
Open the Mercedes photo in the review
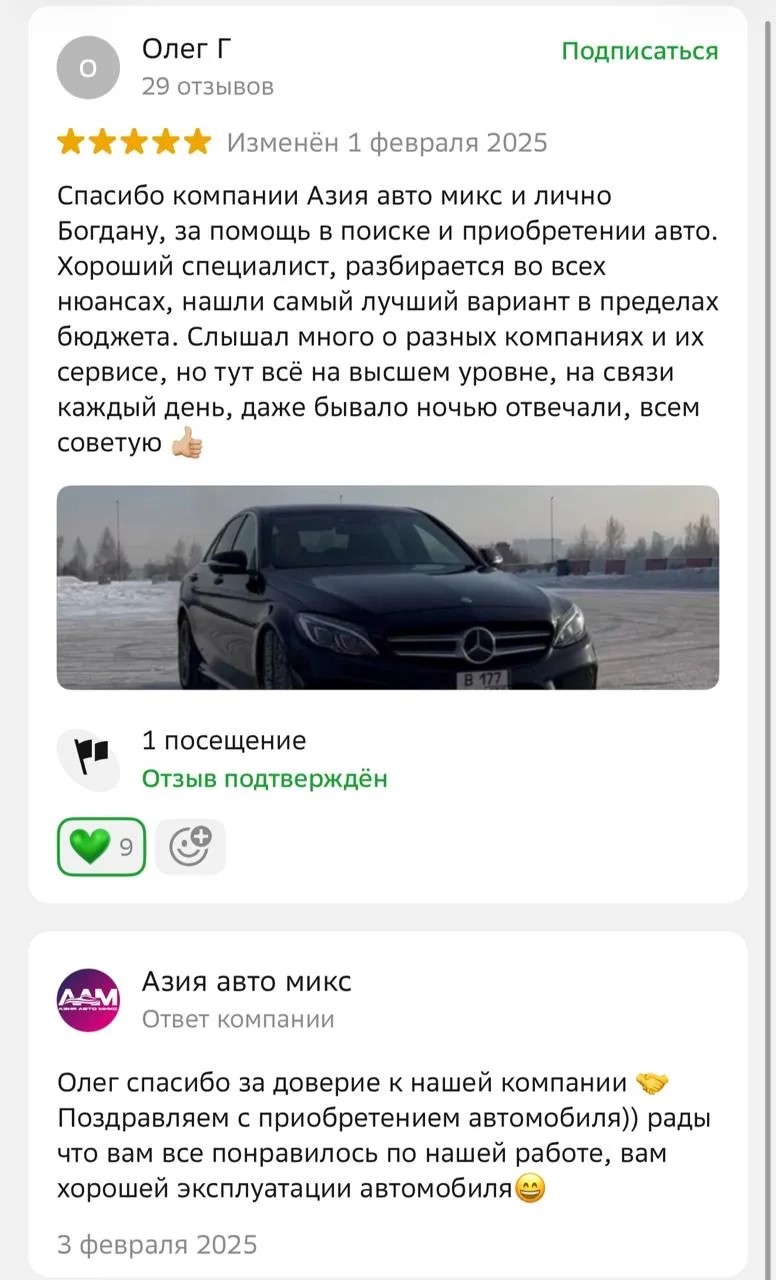point(387,587)
